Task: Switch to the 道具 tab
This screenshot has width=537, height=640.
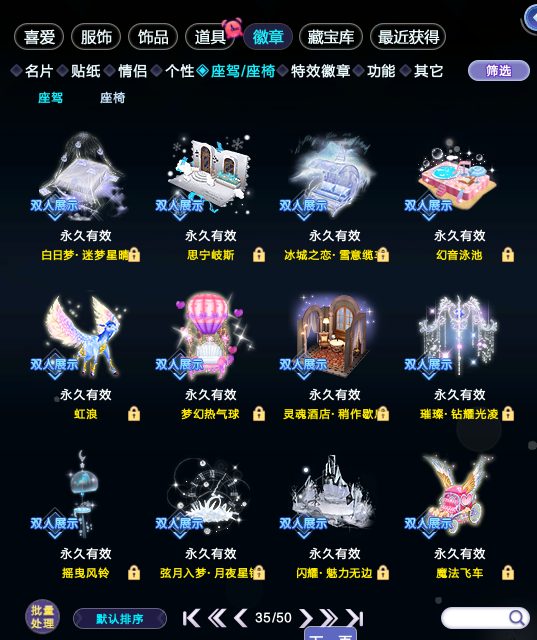Action: point(210,37)
